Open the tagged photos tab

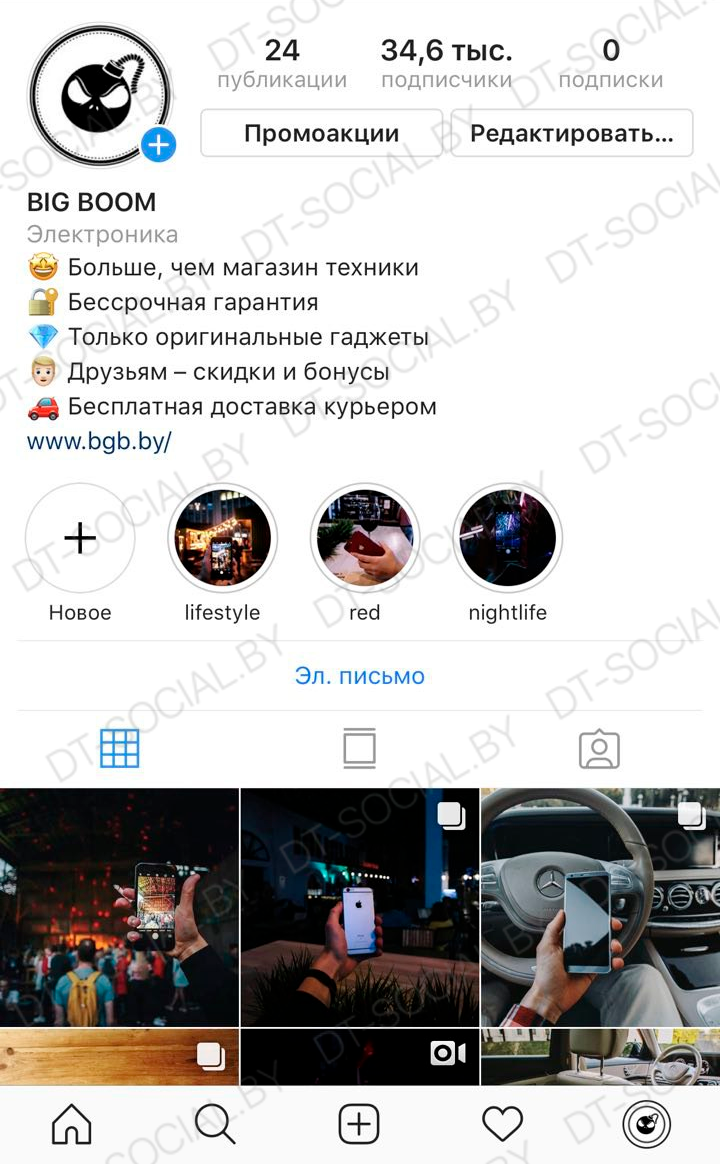(599, 748)
